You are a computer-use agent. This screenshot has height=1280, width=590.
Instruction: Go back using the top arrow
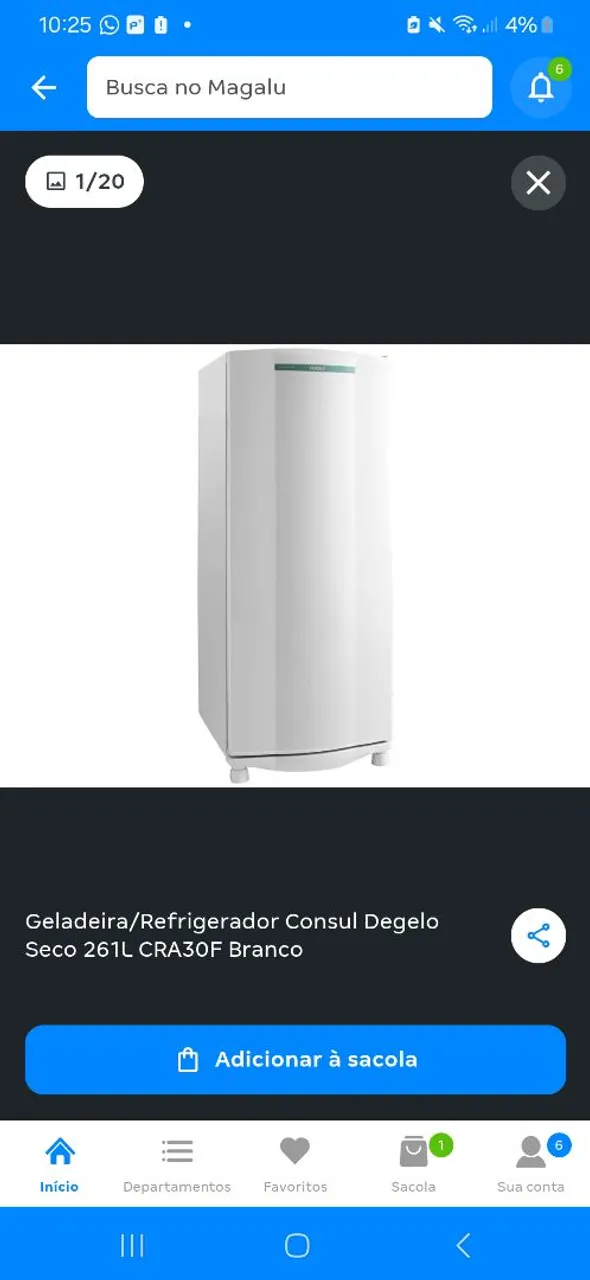click(43, 88)
